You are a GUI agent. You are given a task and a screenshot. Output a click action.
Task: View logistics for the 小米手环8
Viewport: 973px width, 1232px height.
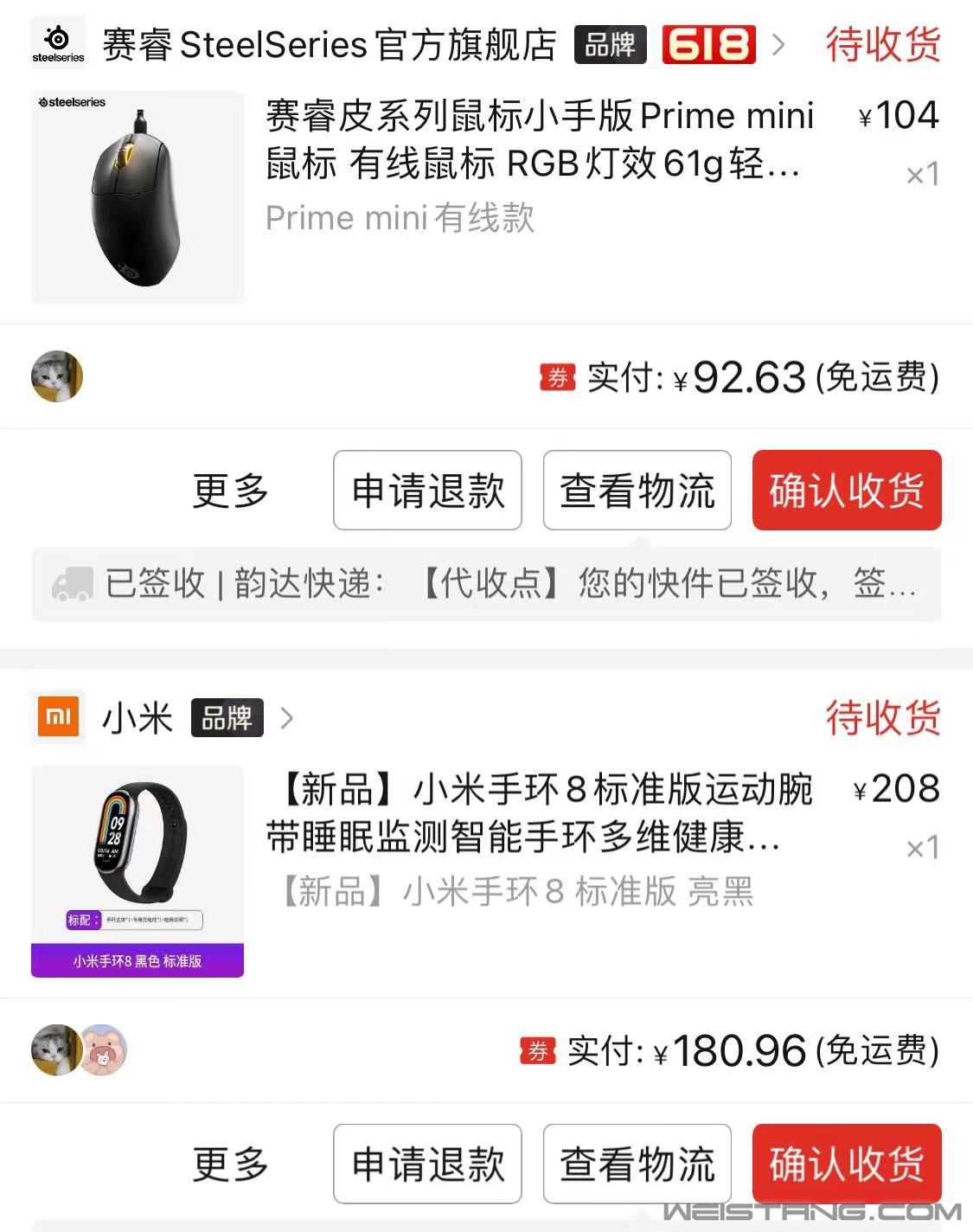[637, 1164]
